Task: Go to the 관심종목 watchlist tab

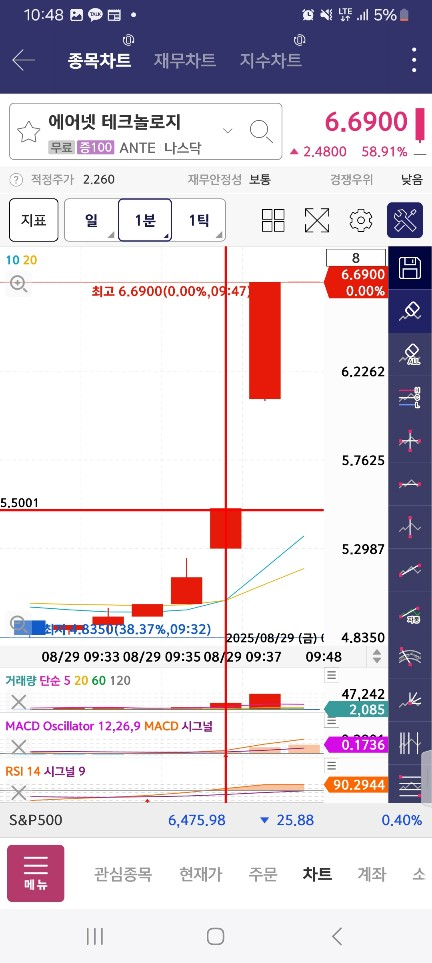Action: pyautogui.click(x=122, y=874)
